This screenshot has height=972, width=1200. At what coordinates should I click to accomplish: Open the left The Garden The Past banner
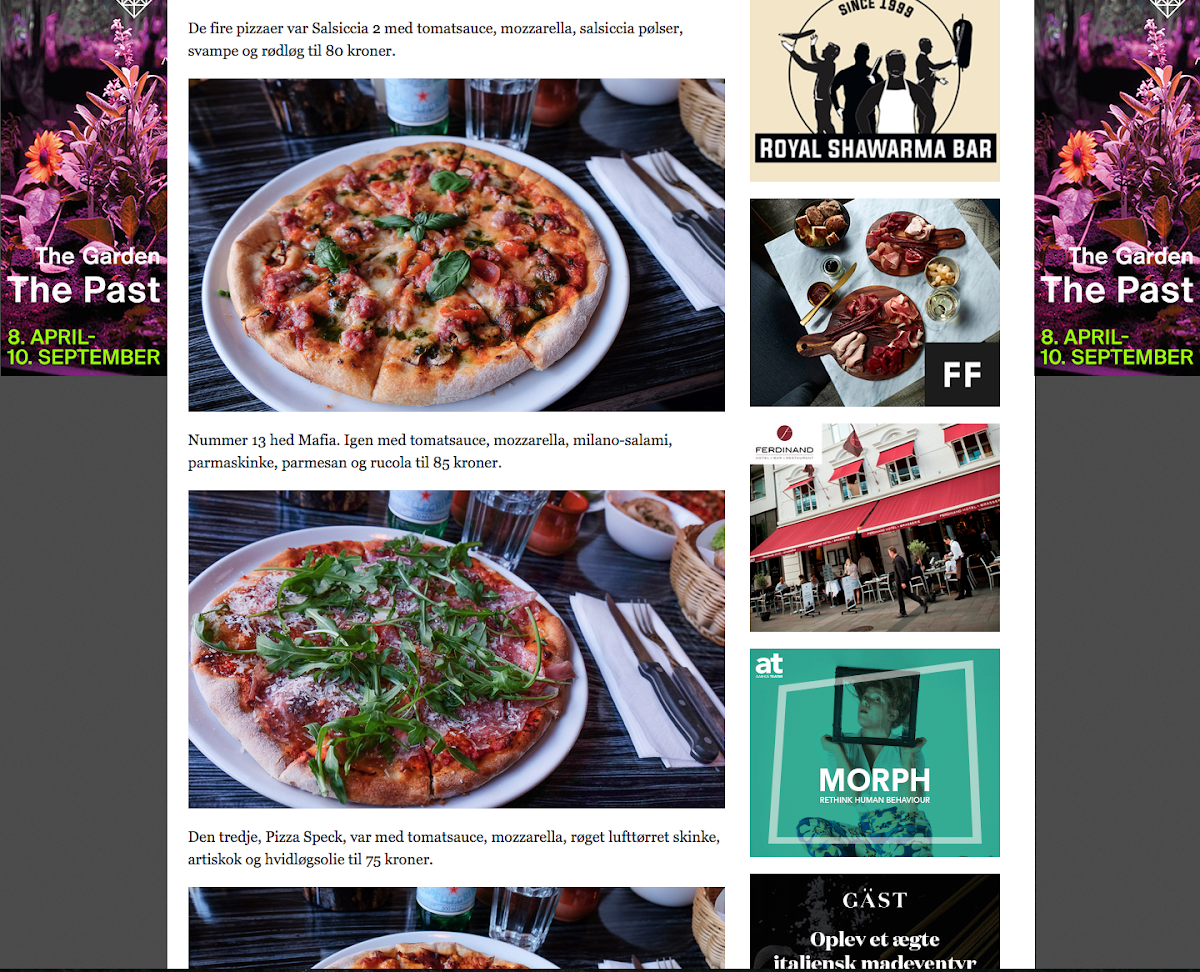point(84,188)
